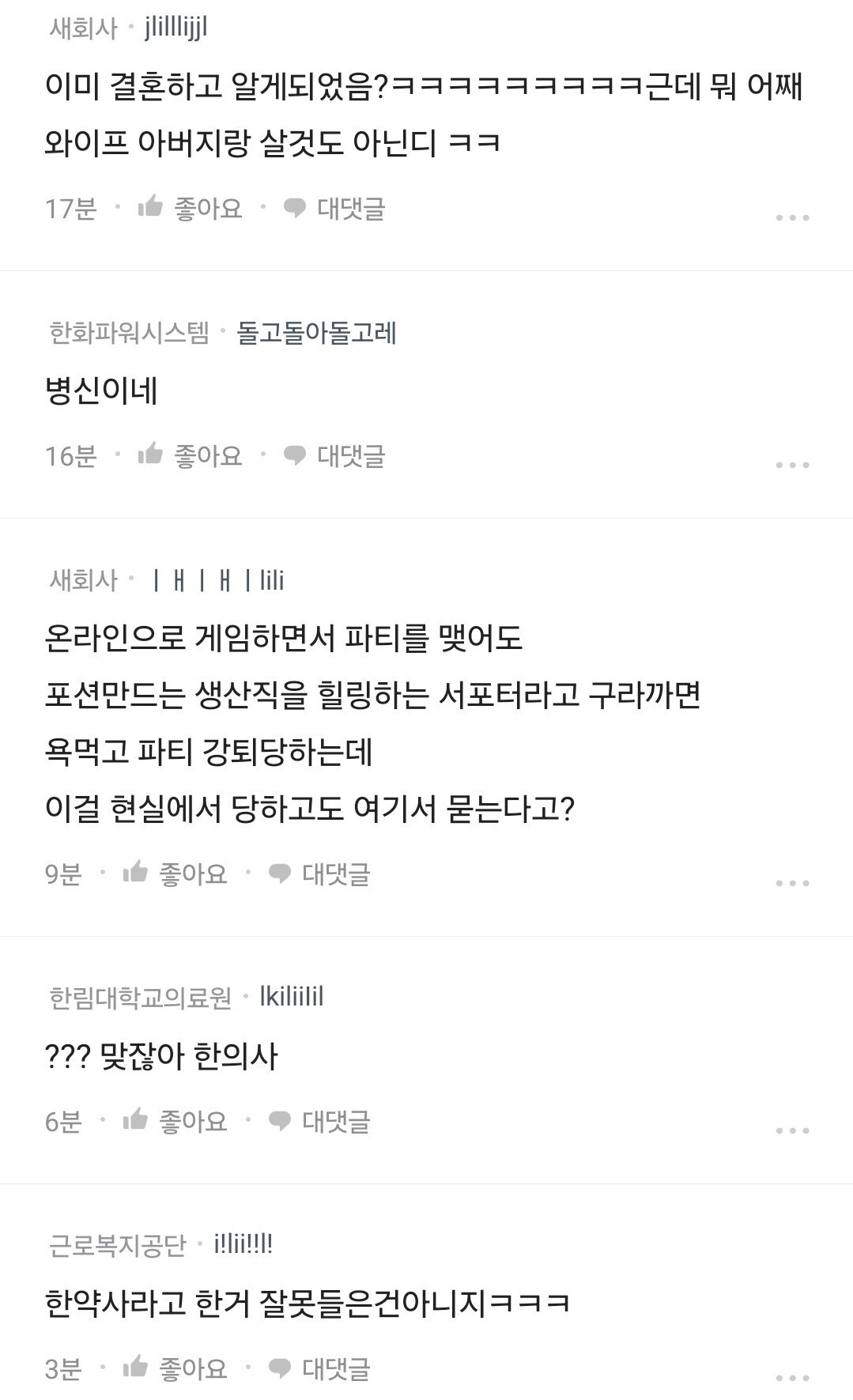The height and width of the screenshot is (1400, 853).
Task: Reply to the 9분 game party comment
Action: click(319, 874)
